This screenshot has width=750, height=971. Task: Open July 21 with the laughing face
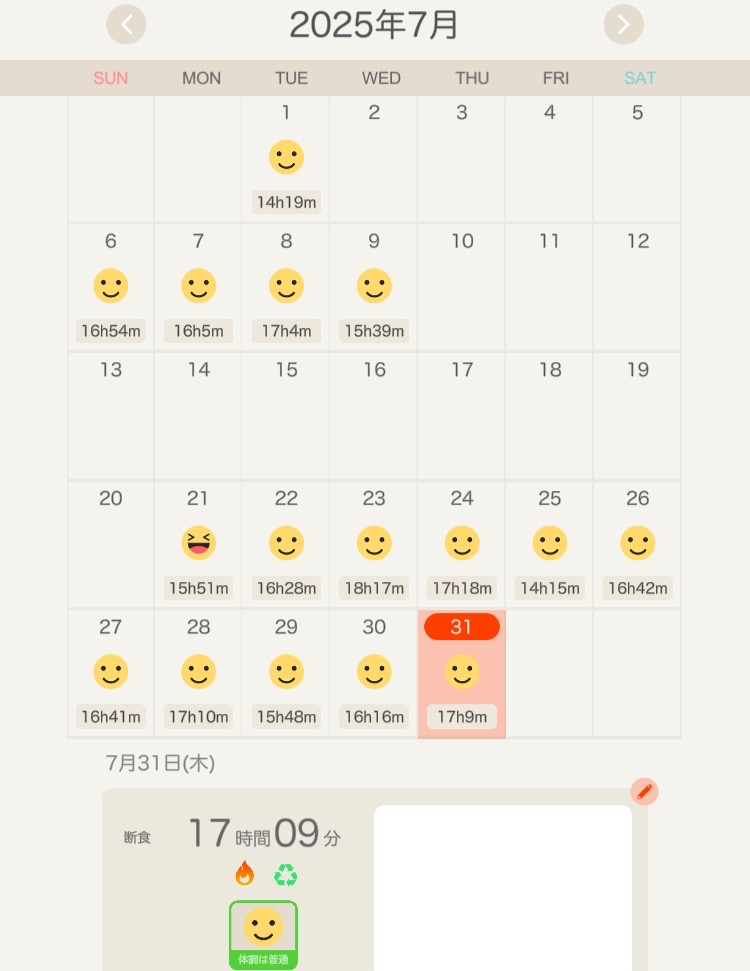pos(198,545)
